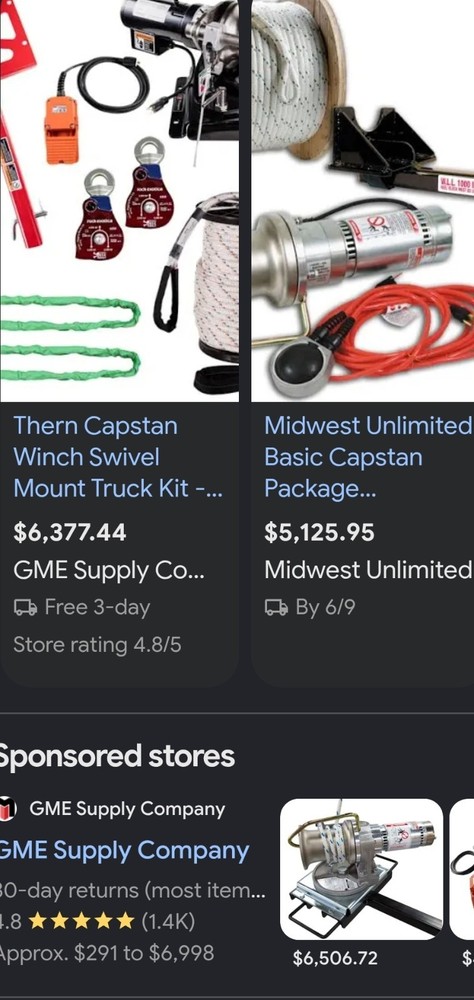This screenshot has width=474, height=1000.
Task: Visit the GME Supply Company store link
Action: tap(124, 850)
